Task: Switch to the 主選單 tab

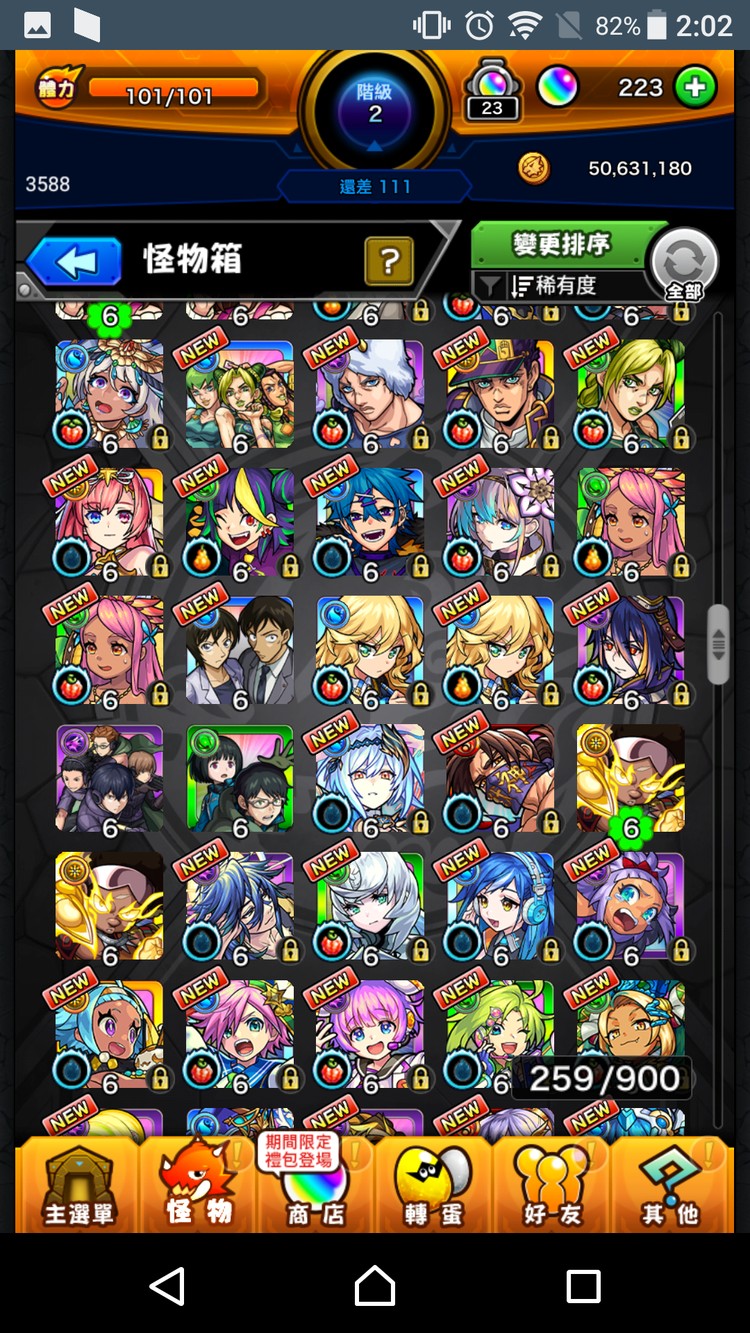Action: tap(78, 1185)
